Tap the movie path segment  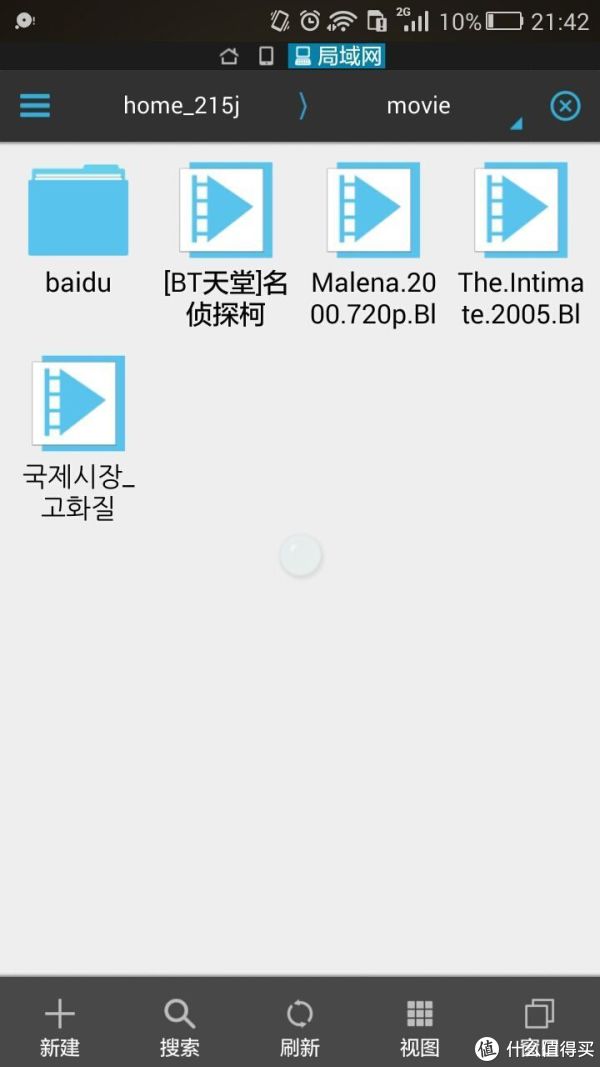418,105
